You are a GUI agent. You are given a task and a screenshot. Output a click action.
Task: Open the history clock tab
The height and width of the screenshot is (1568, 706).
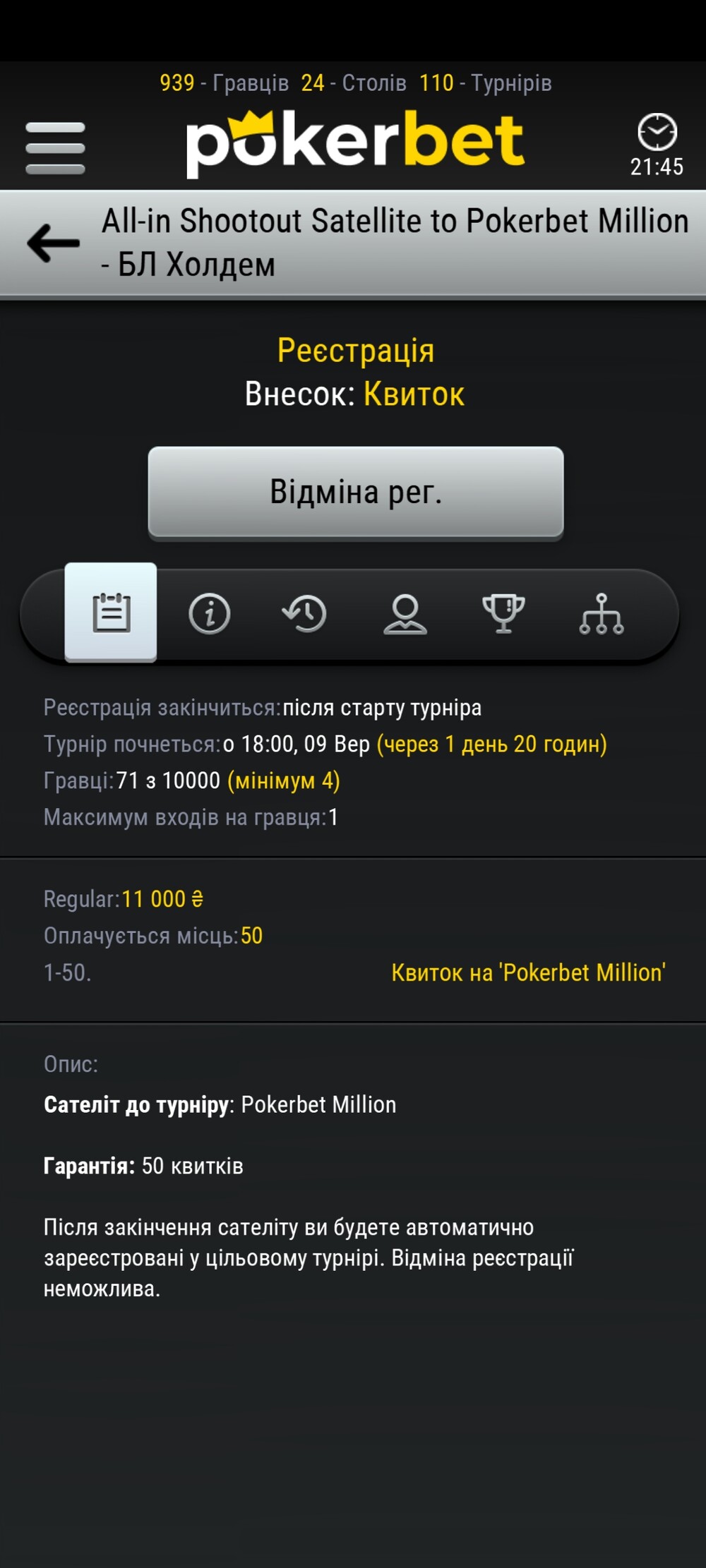coord(304,613)
